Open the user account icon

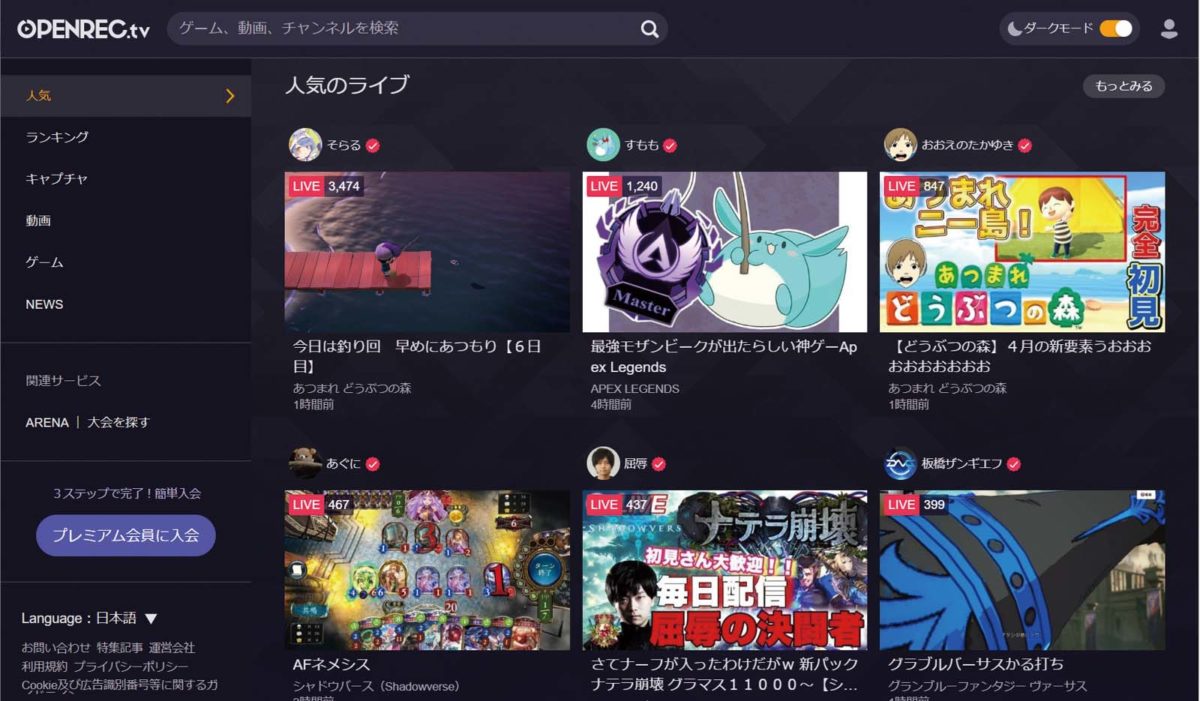[1169, 29]
